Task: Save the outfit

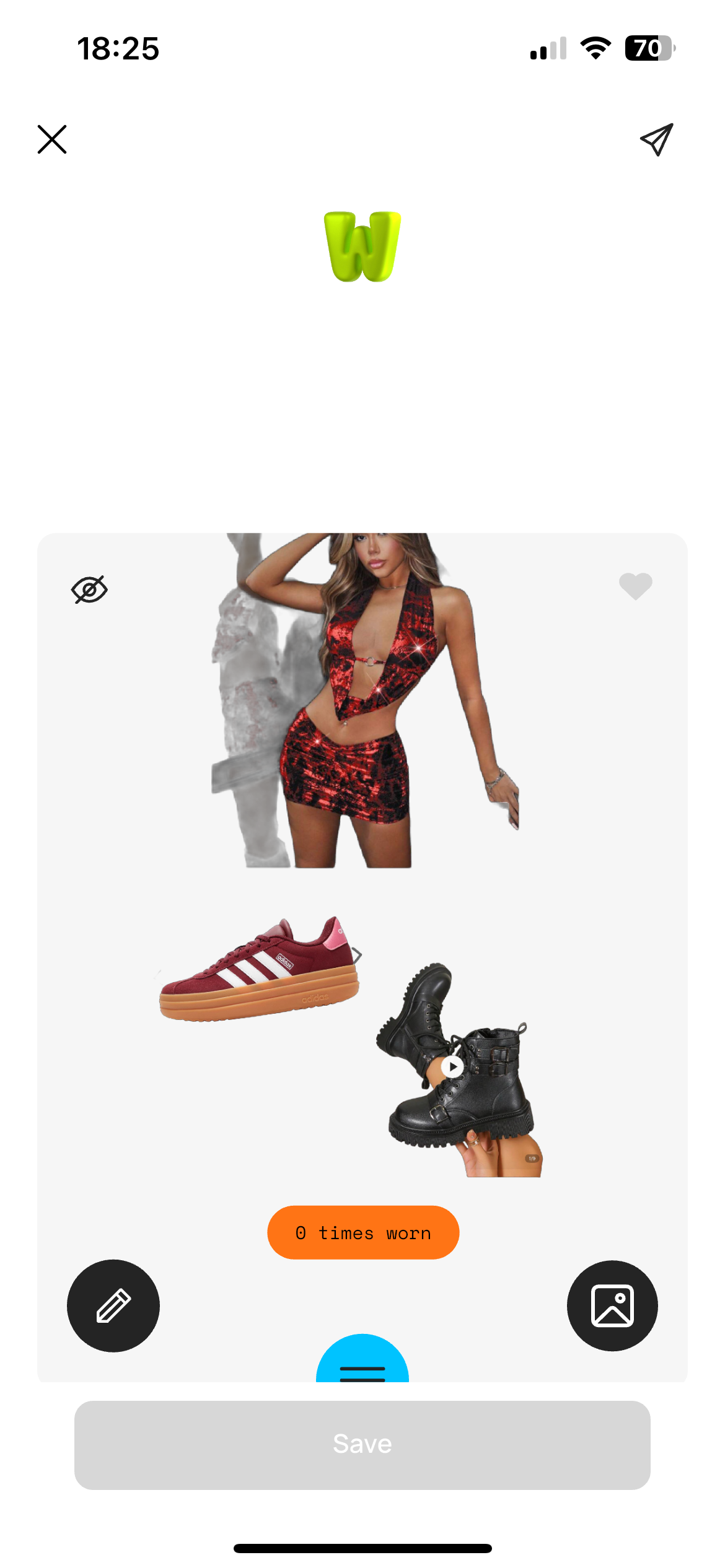Action: coord(362,1445)
